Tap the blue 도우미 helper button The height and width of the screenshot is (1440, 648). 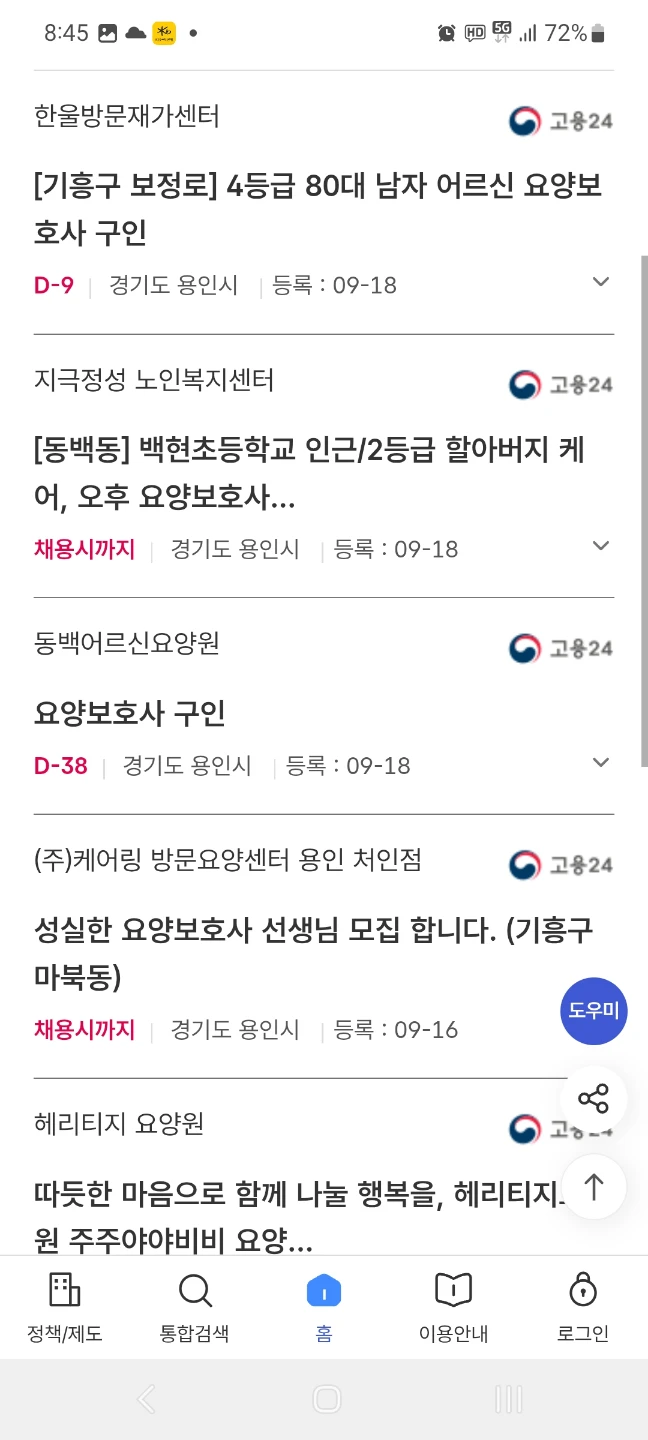pos(594,1011)
